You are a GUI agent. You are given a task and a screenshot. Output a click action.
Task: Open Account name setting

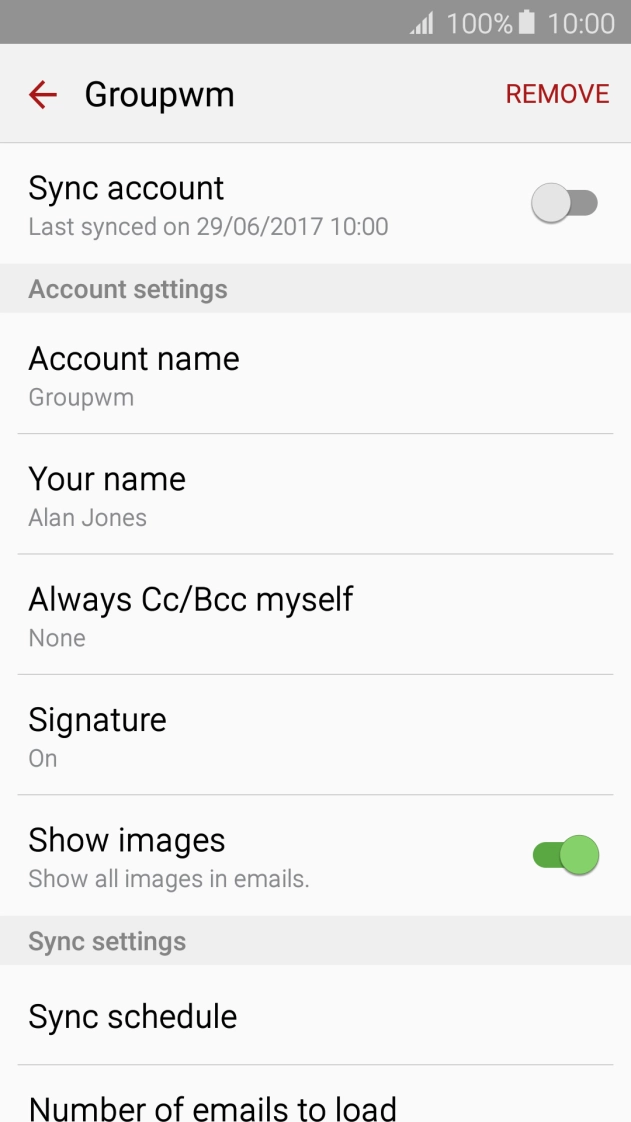[x=315, y=375]
